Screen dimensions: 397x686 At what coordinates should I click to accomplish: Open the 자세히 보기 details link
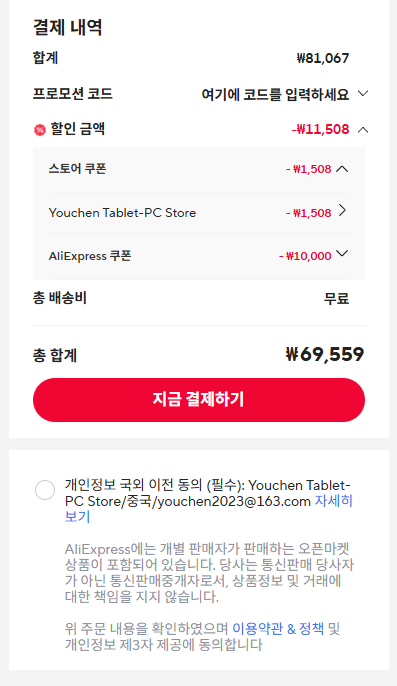(209, 508)
